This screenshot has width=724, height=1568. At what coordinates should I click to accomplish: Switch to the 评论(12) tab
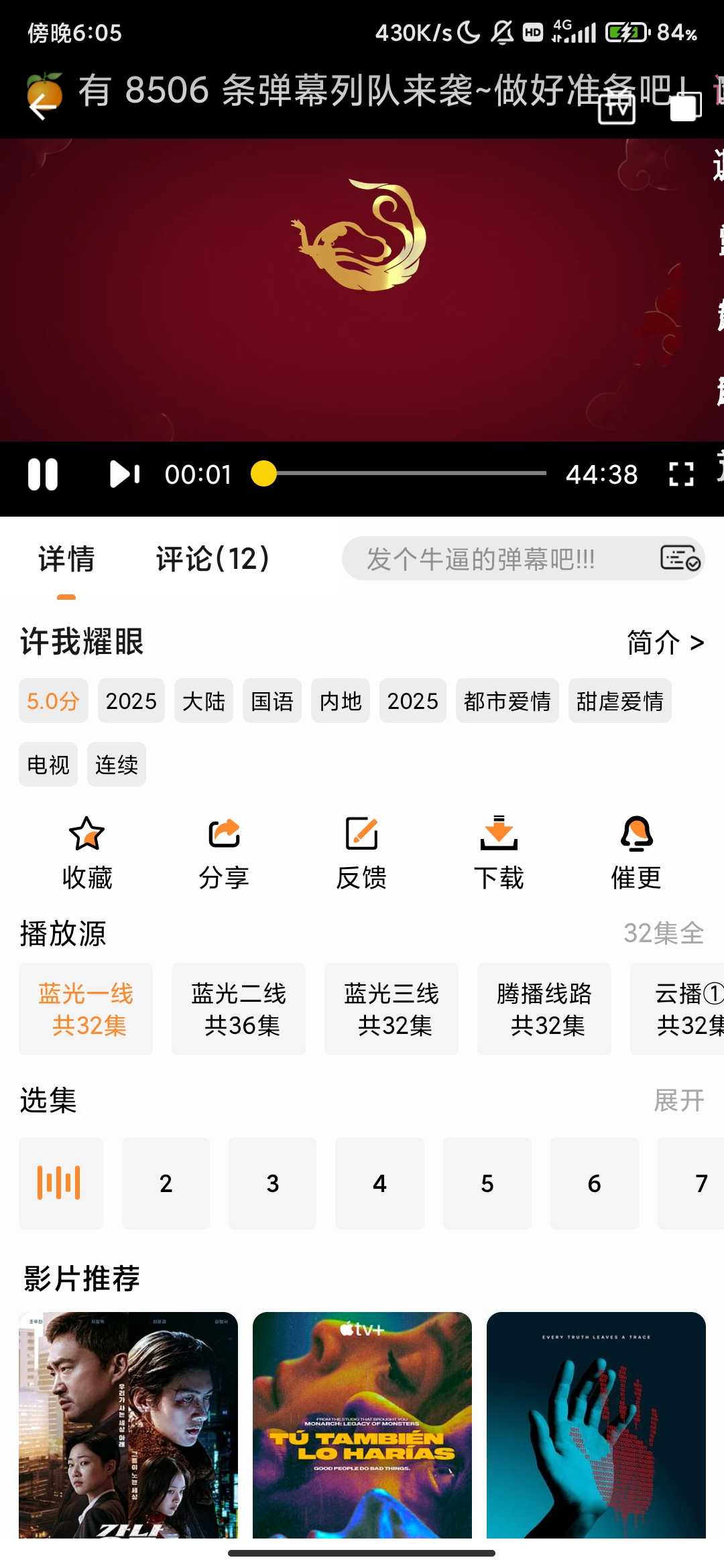click(x=213, y=559)
